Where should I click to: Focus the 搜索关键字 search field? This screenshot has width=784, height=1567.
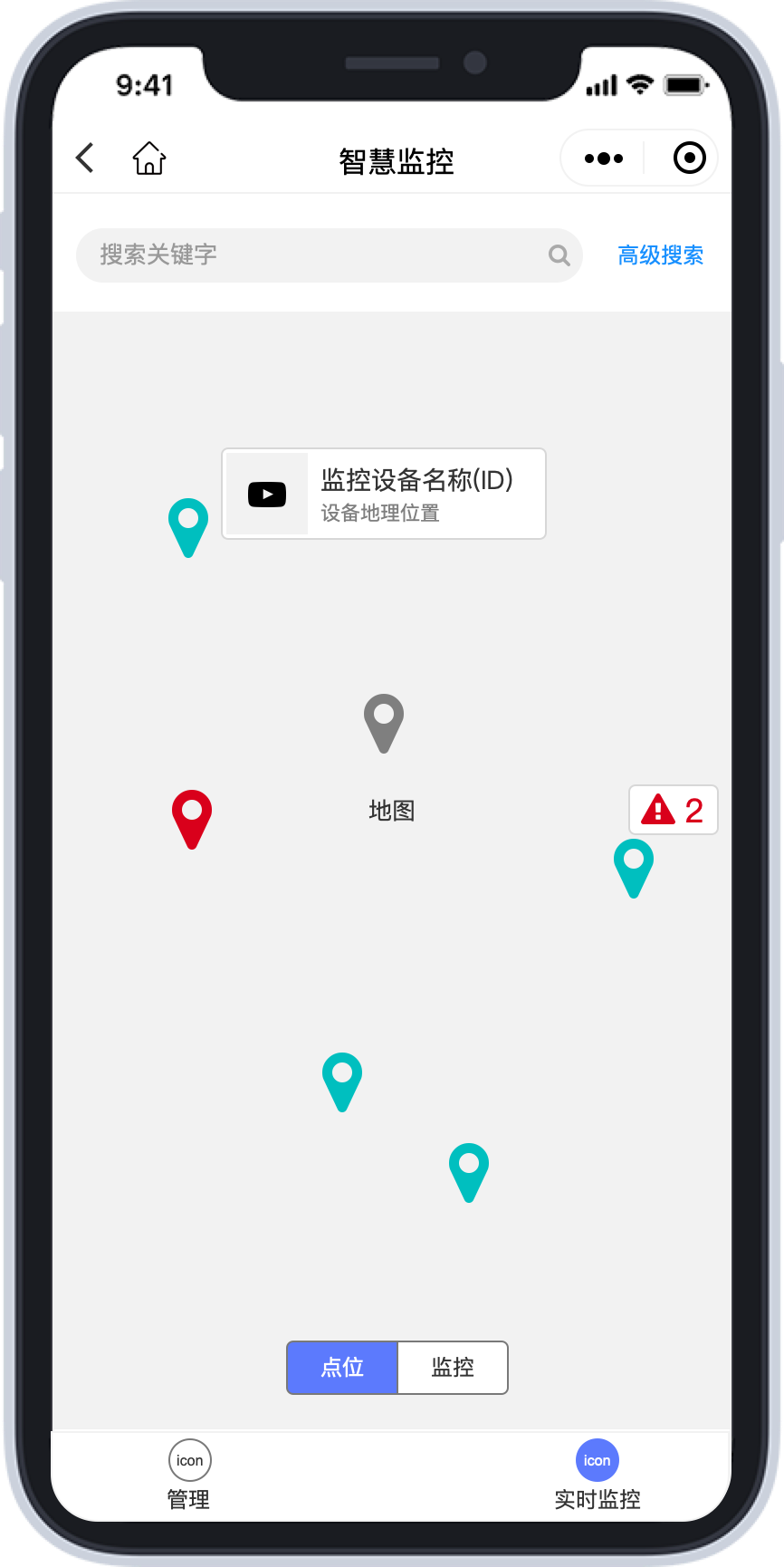click(330, 255)
